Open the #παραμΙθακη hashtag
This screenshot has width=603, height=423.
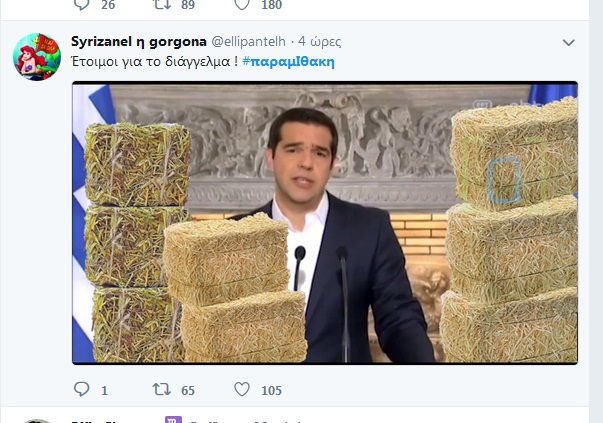click(288, 62)
